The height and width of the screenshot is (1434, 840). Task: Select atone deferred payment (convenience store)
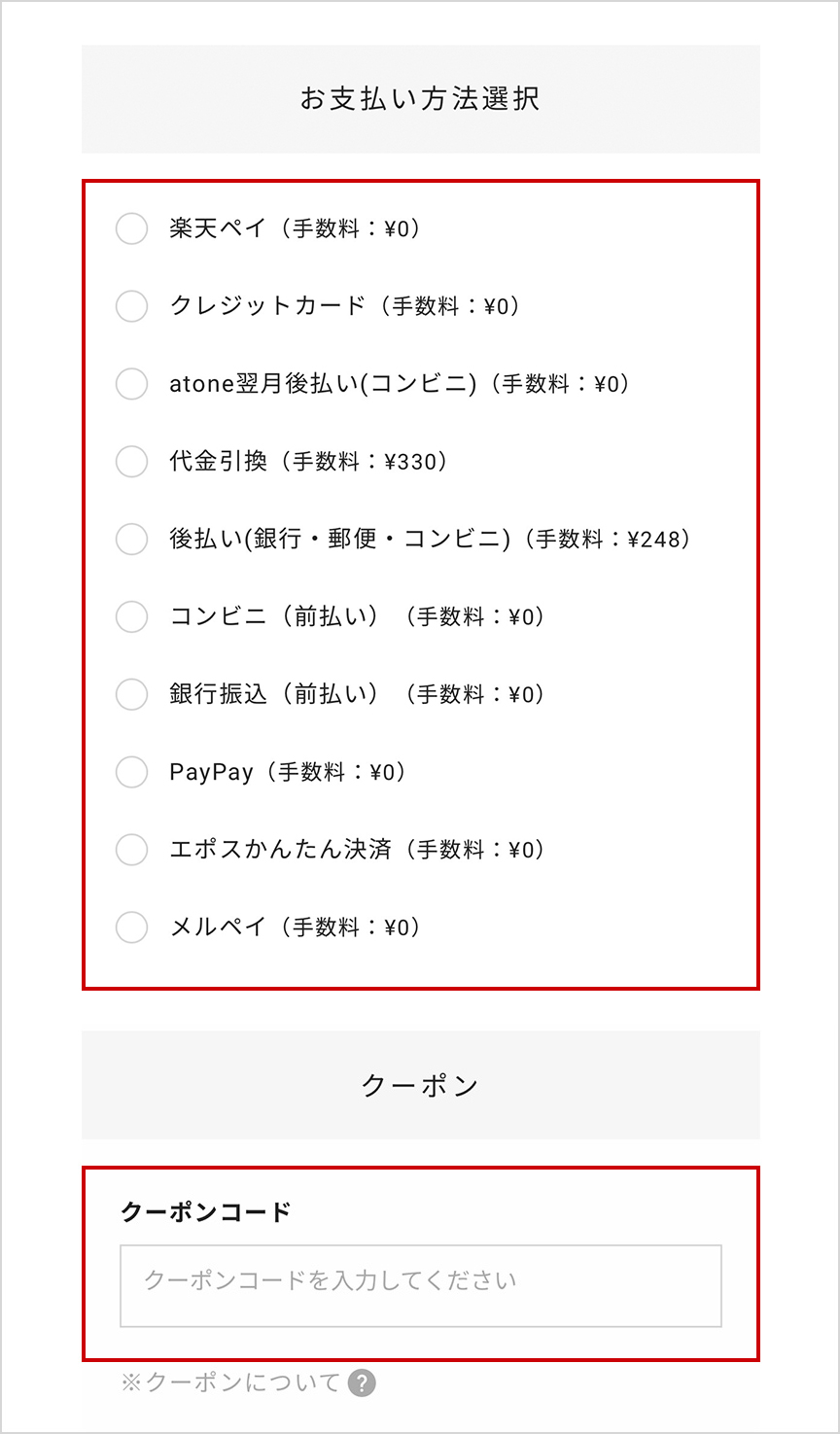pos(131,384)
